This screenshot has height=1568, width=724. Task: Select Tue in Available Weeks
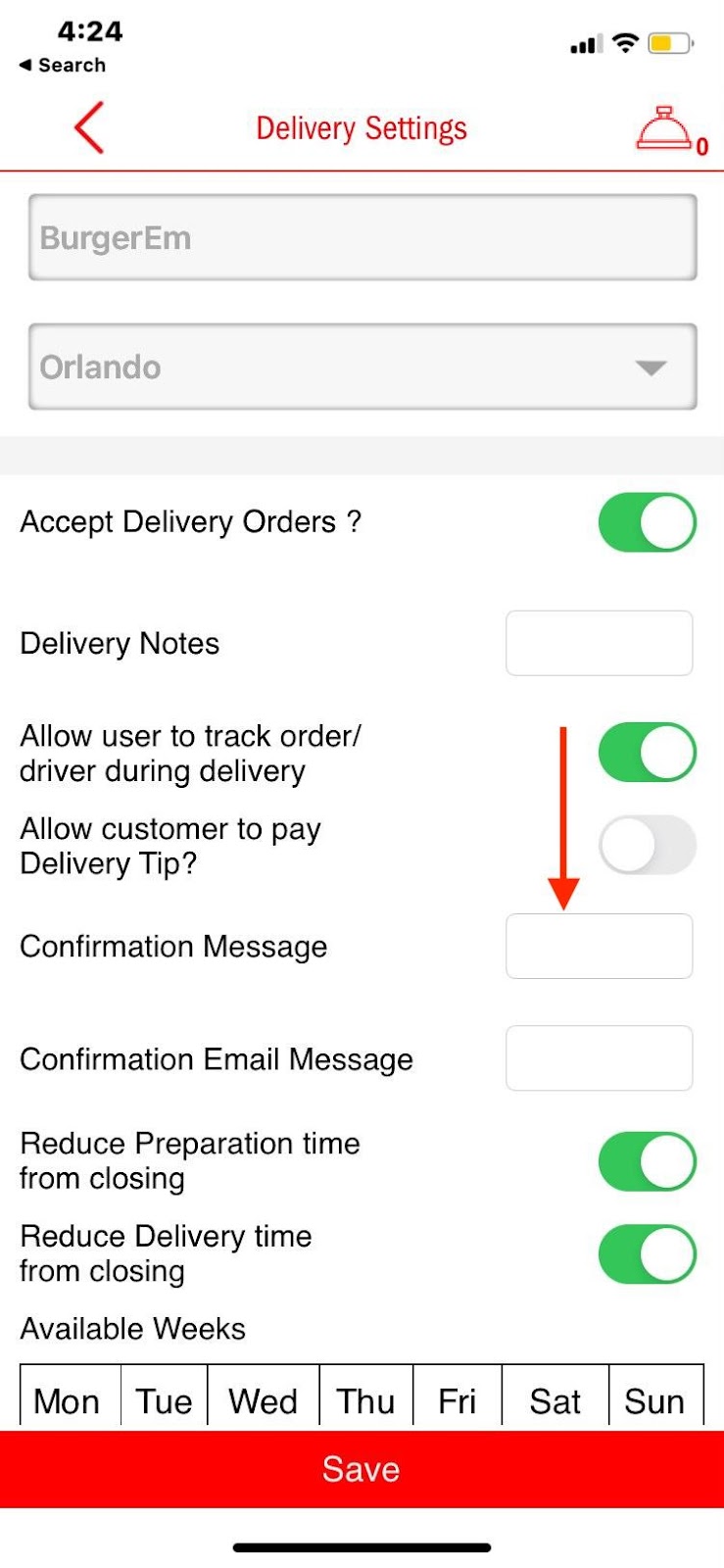point(164,1400)
